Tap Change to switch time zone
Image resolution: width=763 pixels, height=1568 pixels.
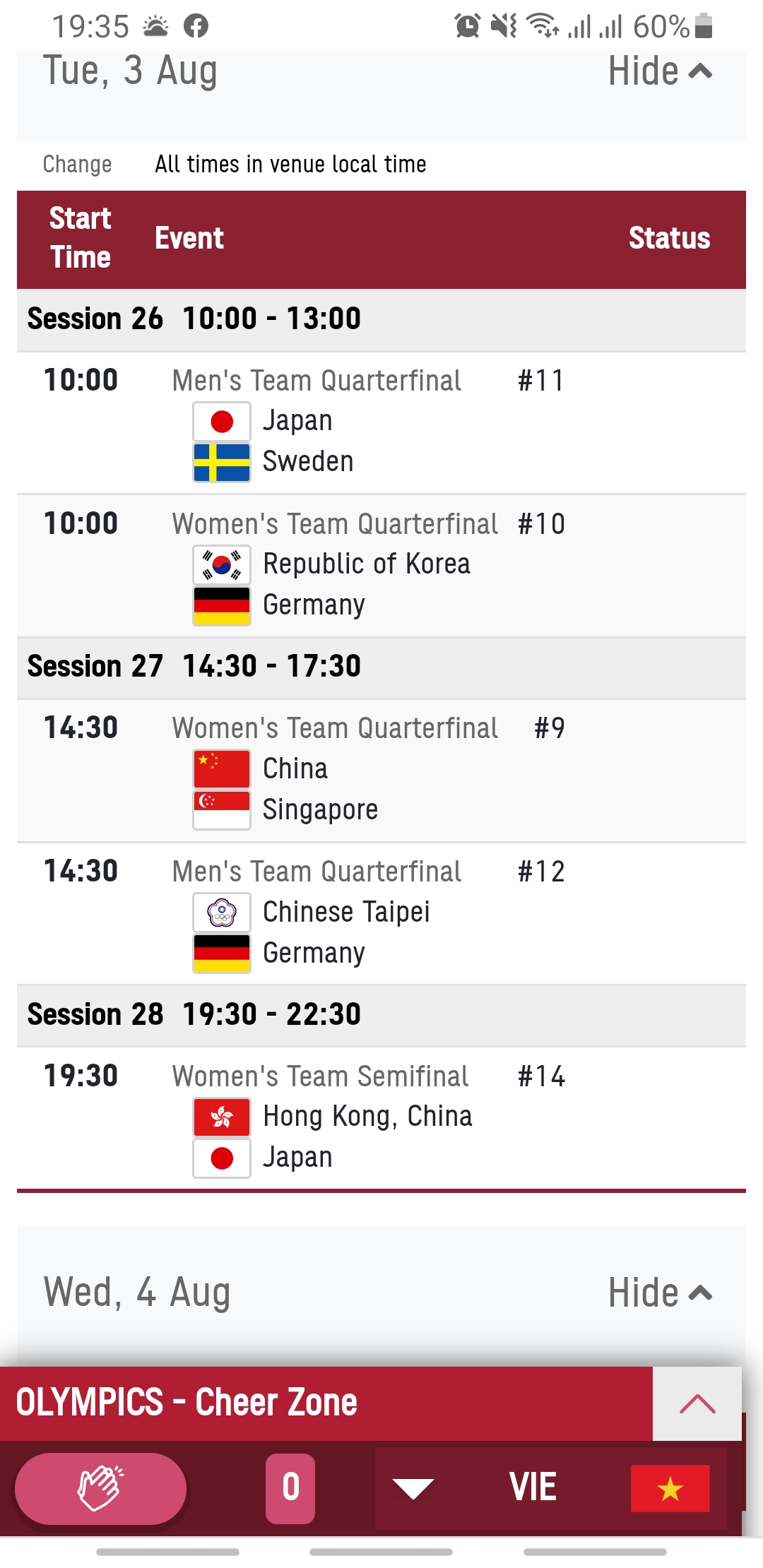point(77,164)
